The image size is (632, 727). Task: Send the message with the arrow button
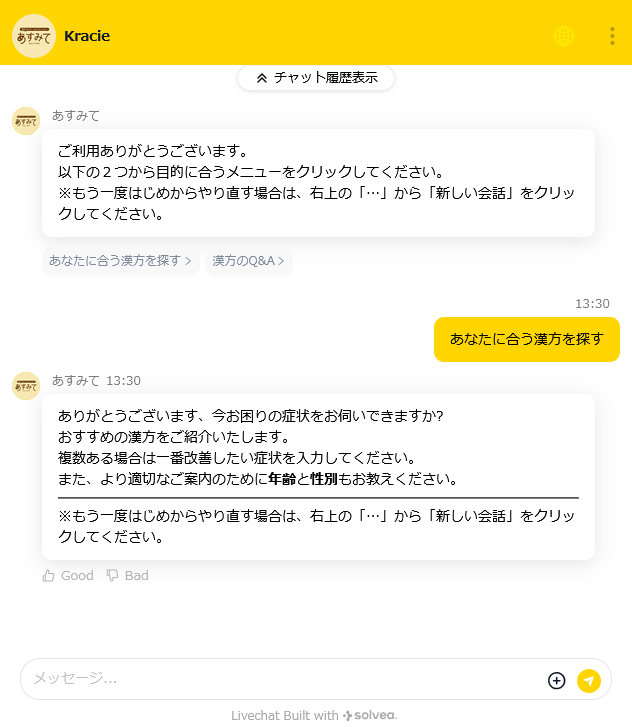click(589, 680)
